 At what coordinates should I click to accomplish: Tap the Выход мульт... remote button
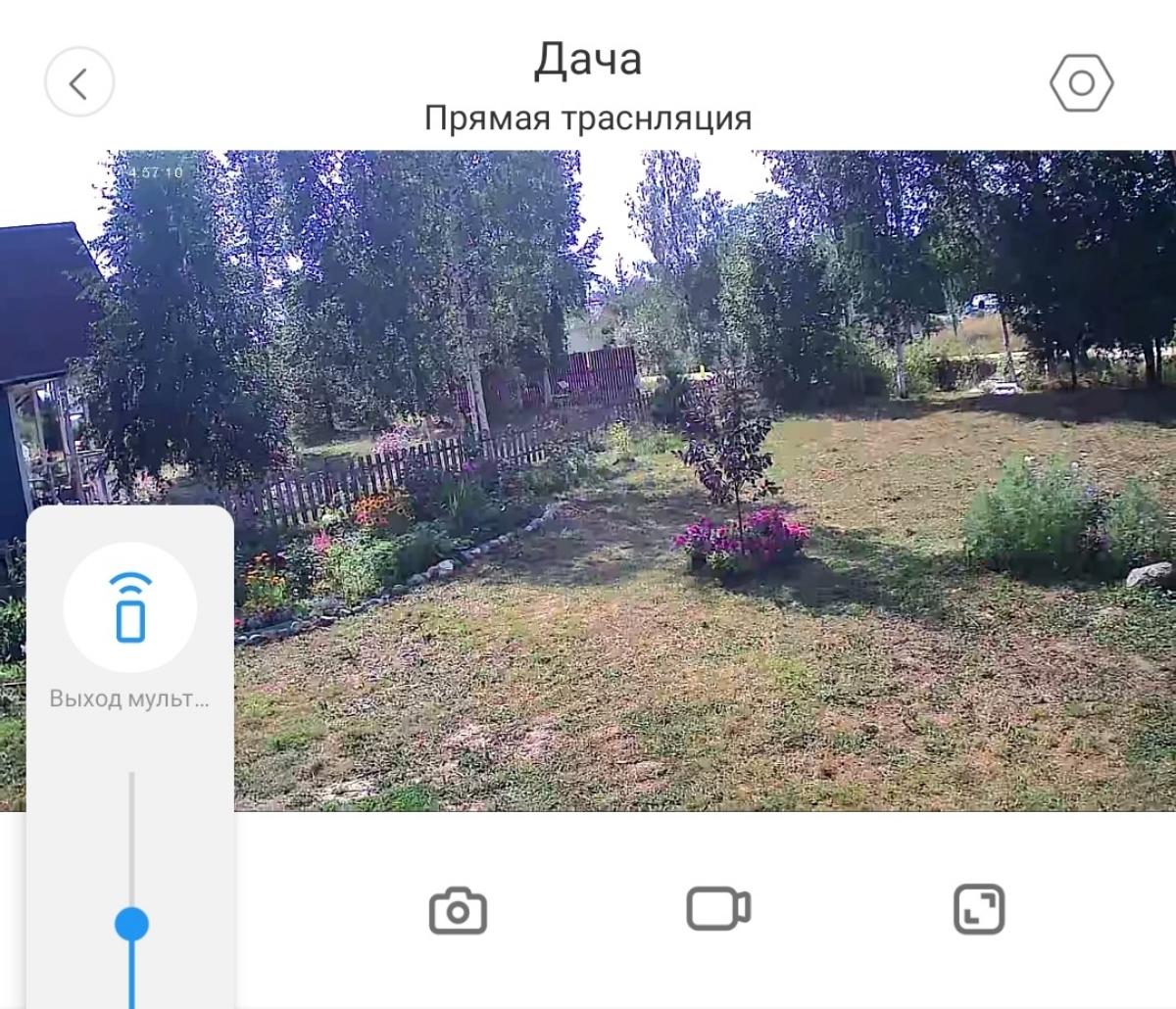[130, 608]
